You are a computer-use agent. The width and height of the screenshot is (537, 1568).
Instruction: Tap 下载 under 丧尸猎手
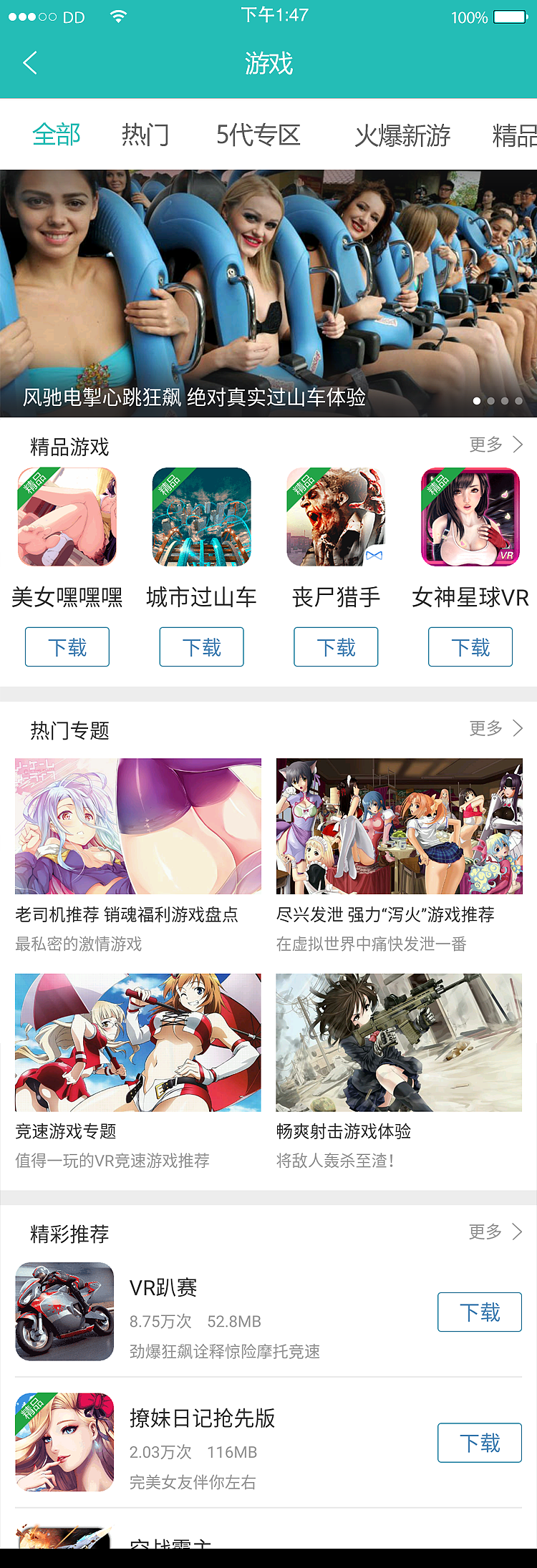(336, 647)
